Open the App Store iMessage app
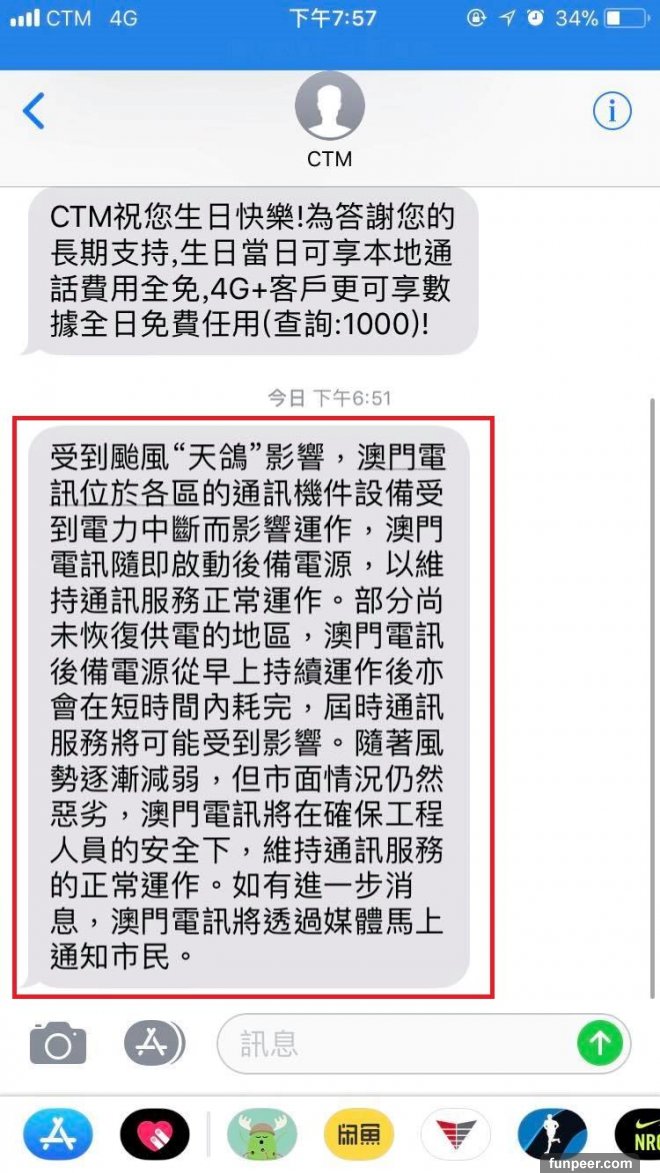The width and height of the screenshot is (660, 1173). 58,1135
